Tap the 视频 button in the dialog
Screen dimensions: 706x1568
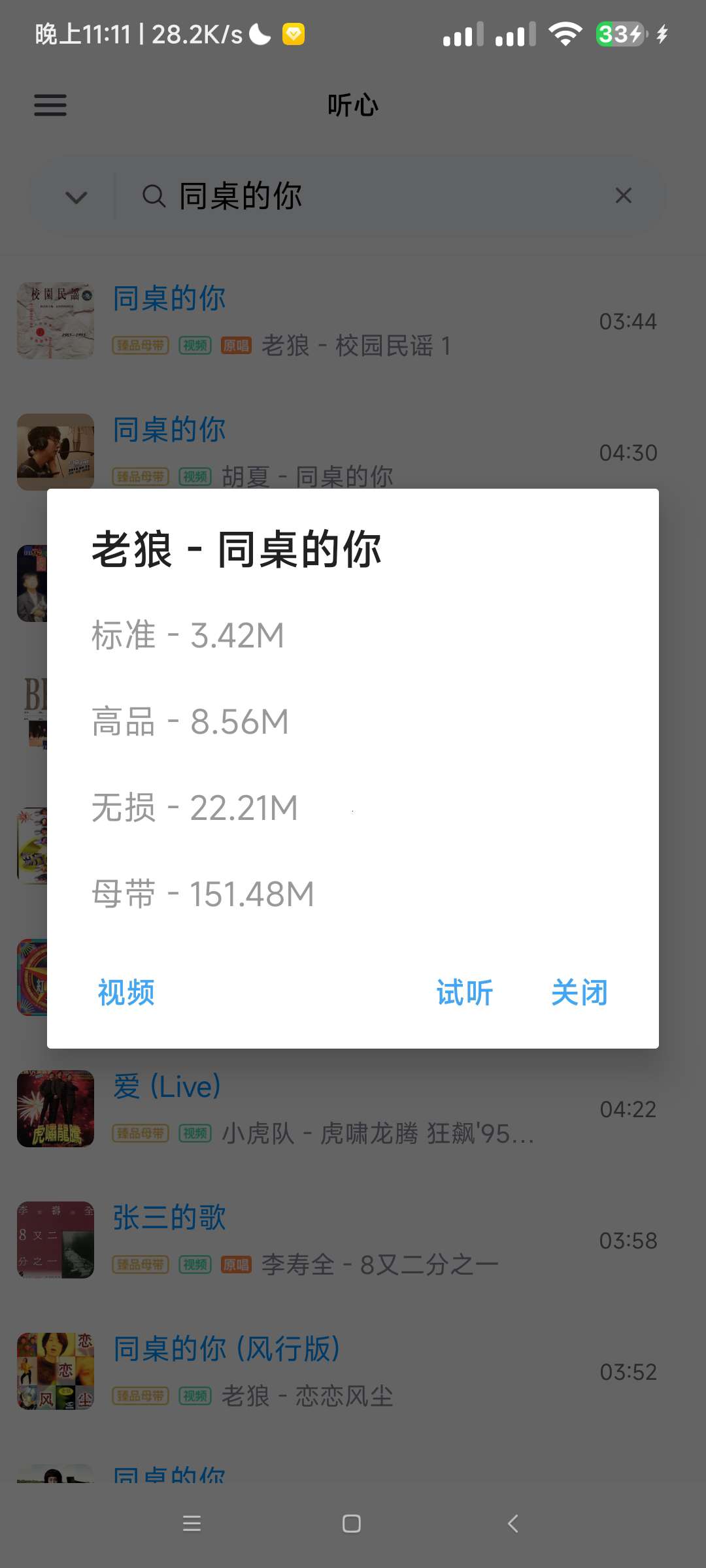126,993
